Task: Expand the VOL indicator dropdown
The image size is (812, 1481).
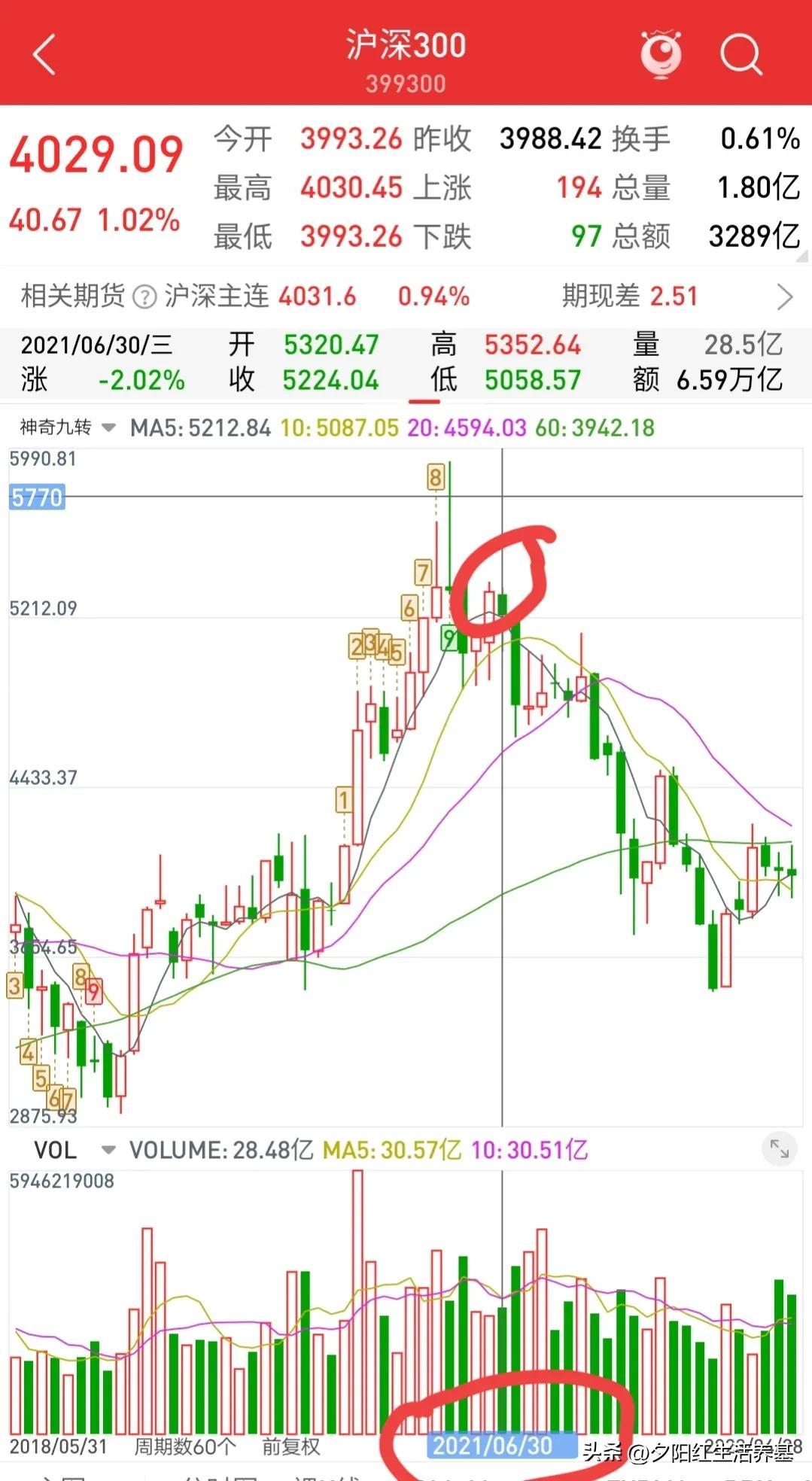Action: pos(108,1150)
